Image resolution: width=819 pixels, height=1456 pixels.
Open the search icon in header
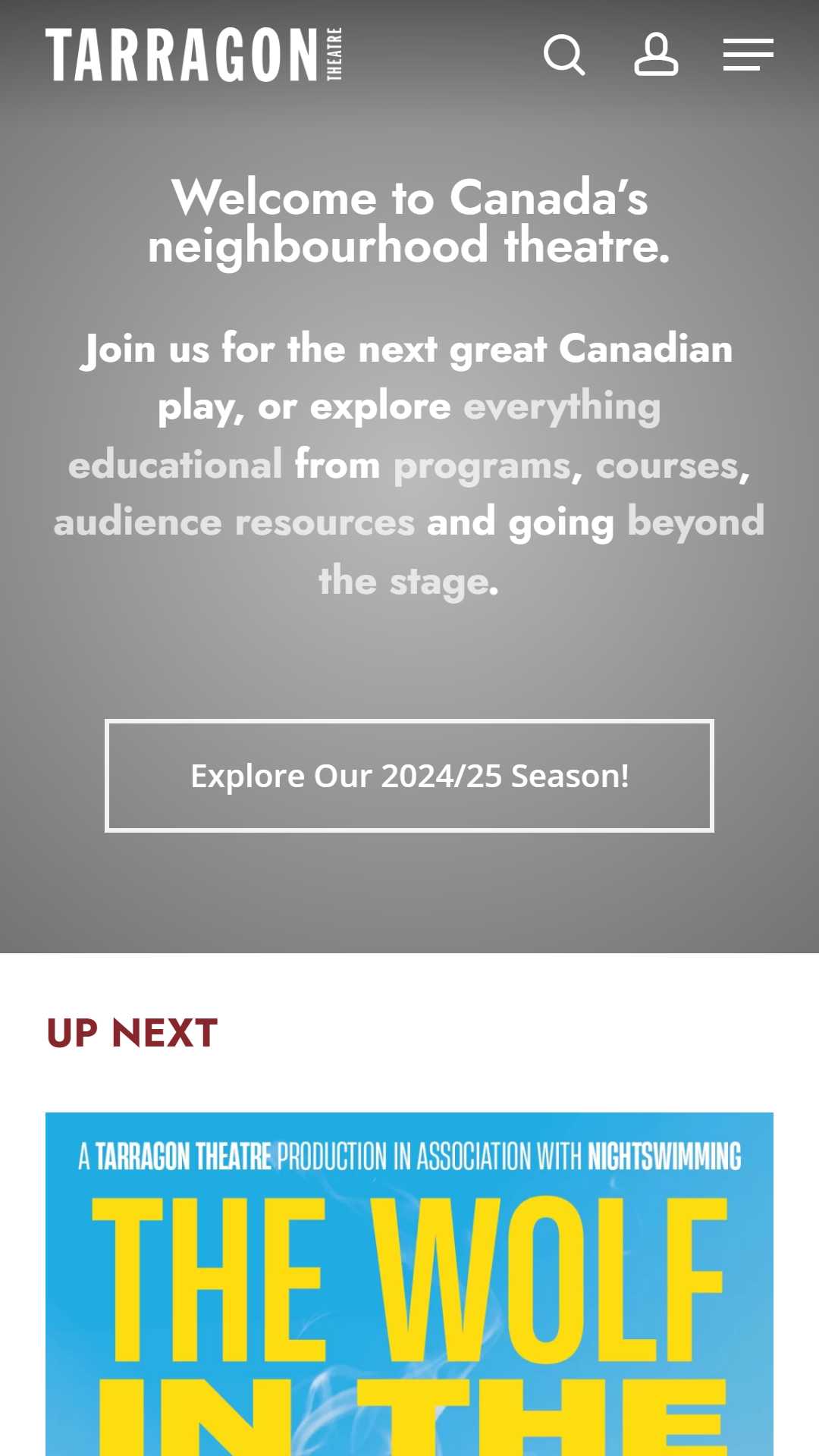pos(564,55)
